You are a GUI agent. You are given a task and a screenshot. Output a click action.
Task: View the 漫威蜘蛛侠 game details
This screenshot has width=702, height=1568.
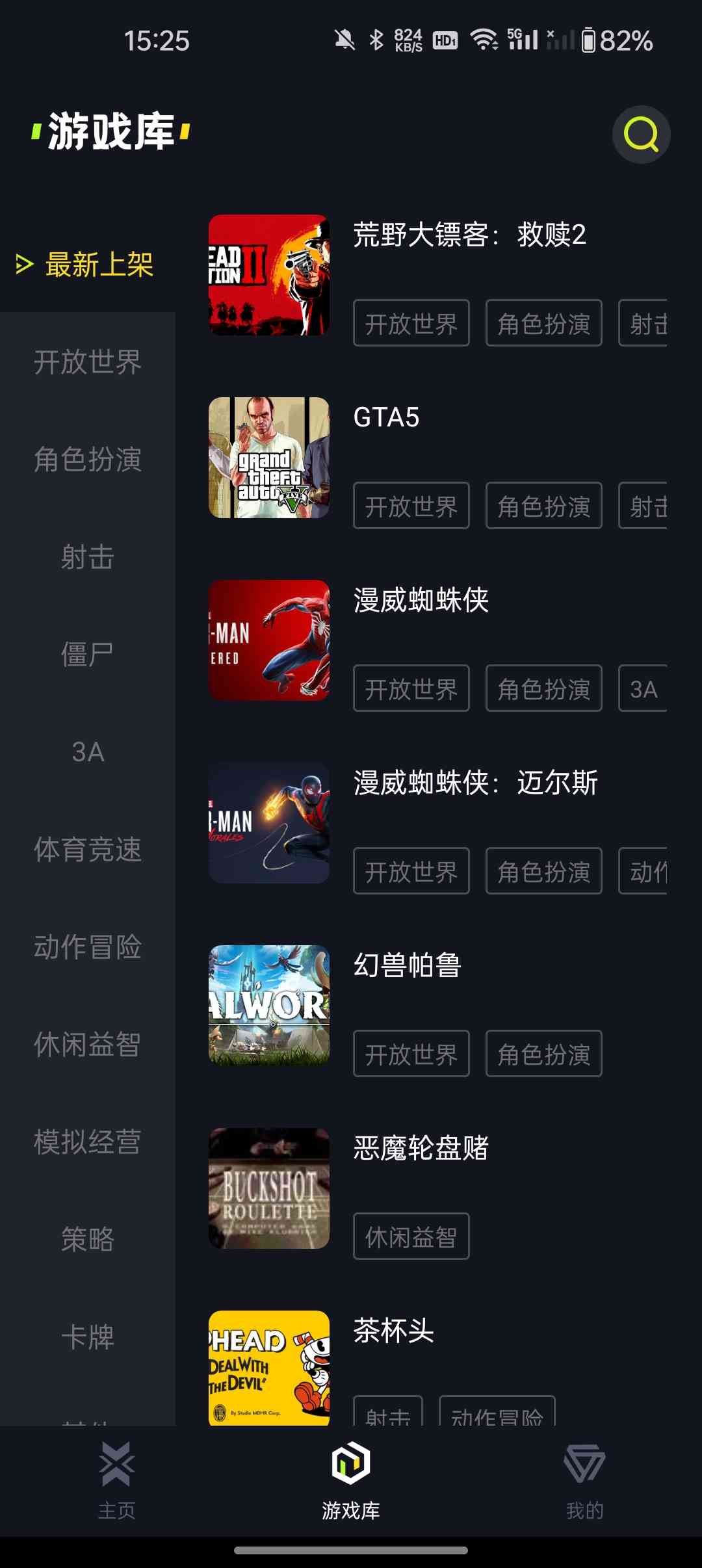pyautogui.click(x=421, y=601)
